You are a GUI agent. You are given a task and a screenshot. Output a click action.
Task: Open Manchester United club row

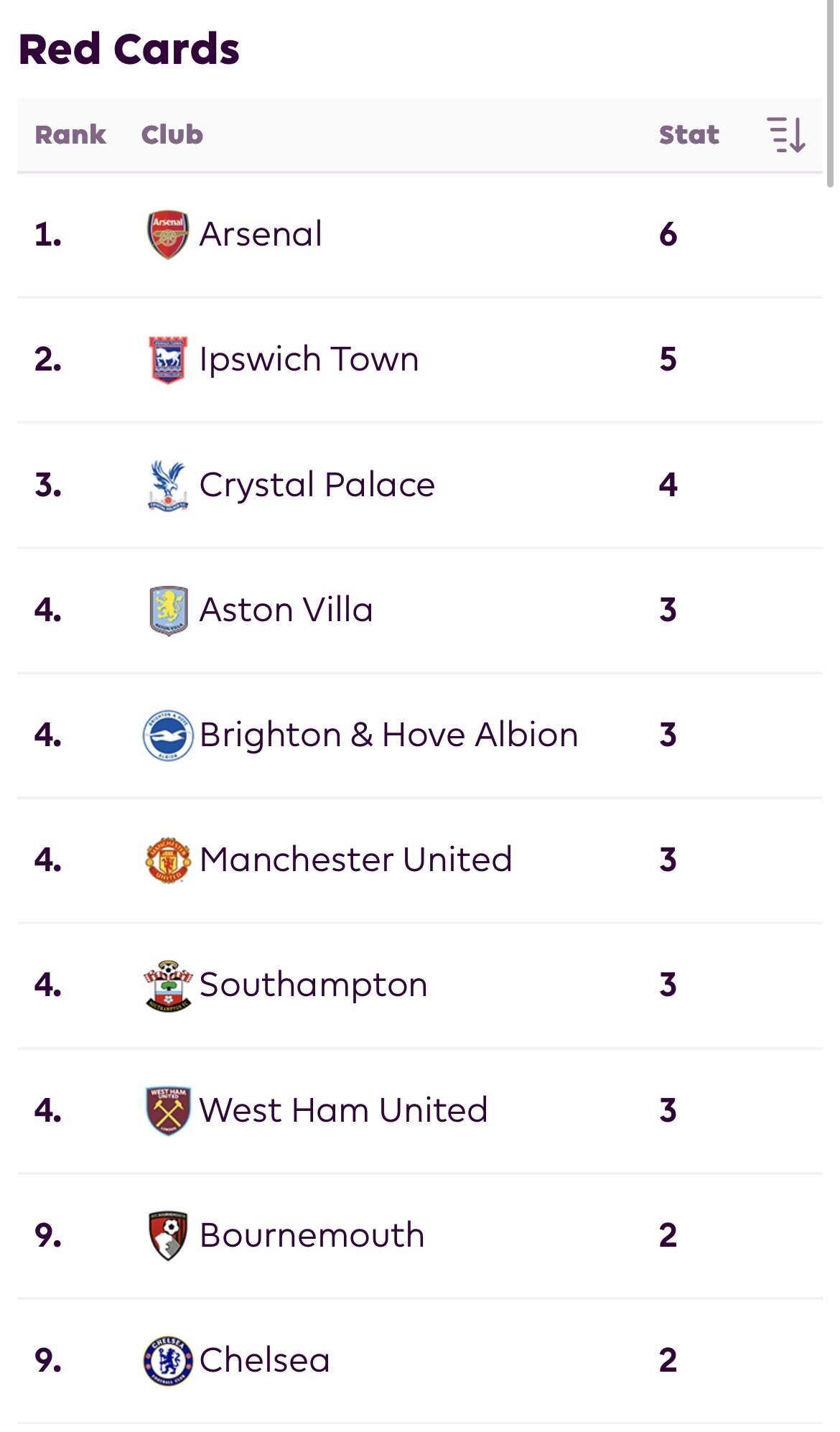pos(420,860)
